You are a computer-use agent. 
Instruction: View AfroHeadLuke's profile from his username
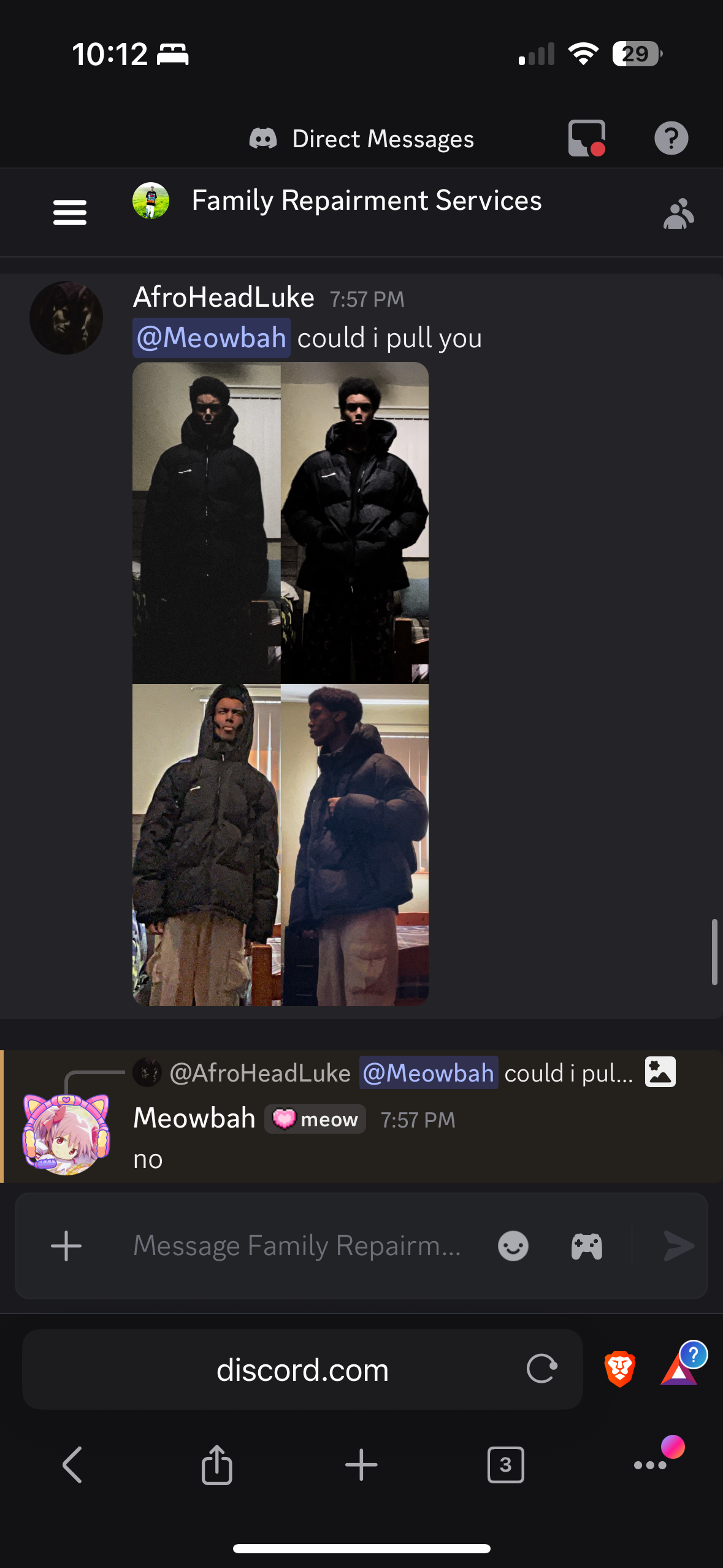[x=224, y=298]
